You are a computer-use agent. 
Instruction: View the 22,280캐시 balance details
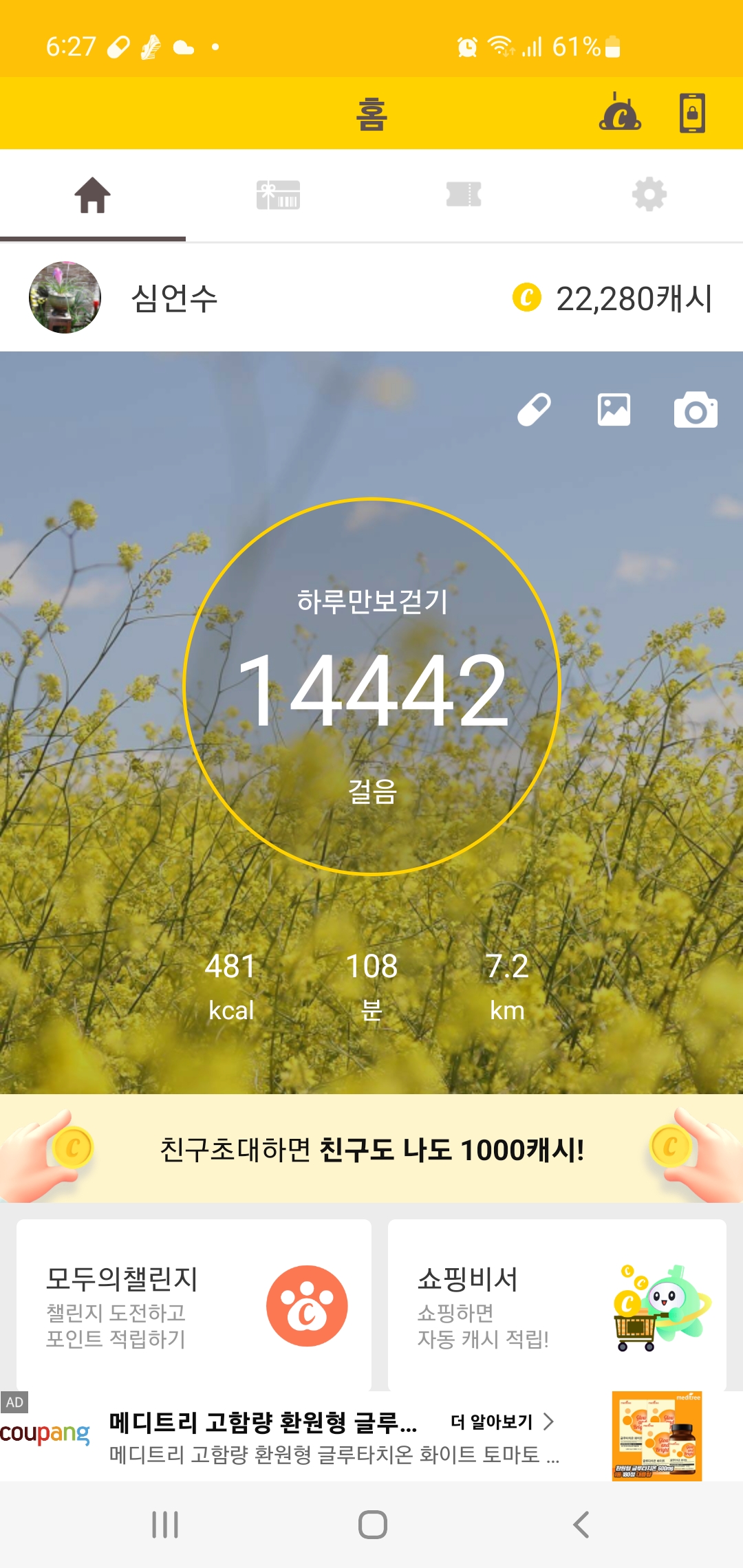click(612, 298)
